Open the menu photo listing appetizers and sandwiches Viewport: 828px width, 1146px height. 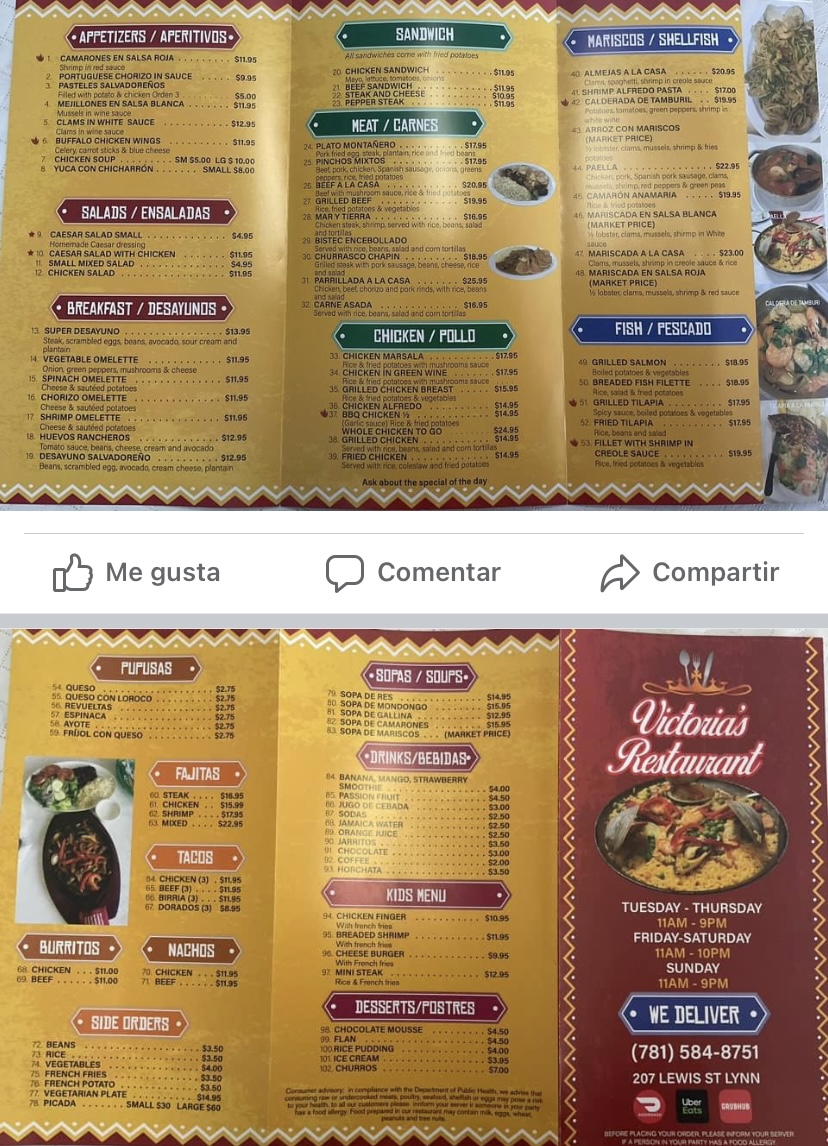pyautogui.click(x=414, y=255)
